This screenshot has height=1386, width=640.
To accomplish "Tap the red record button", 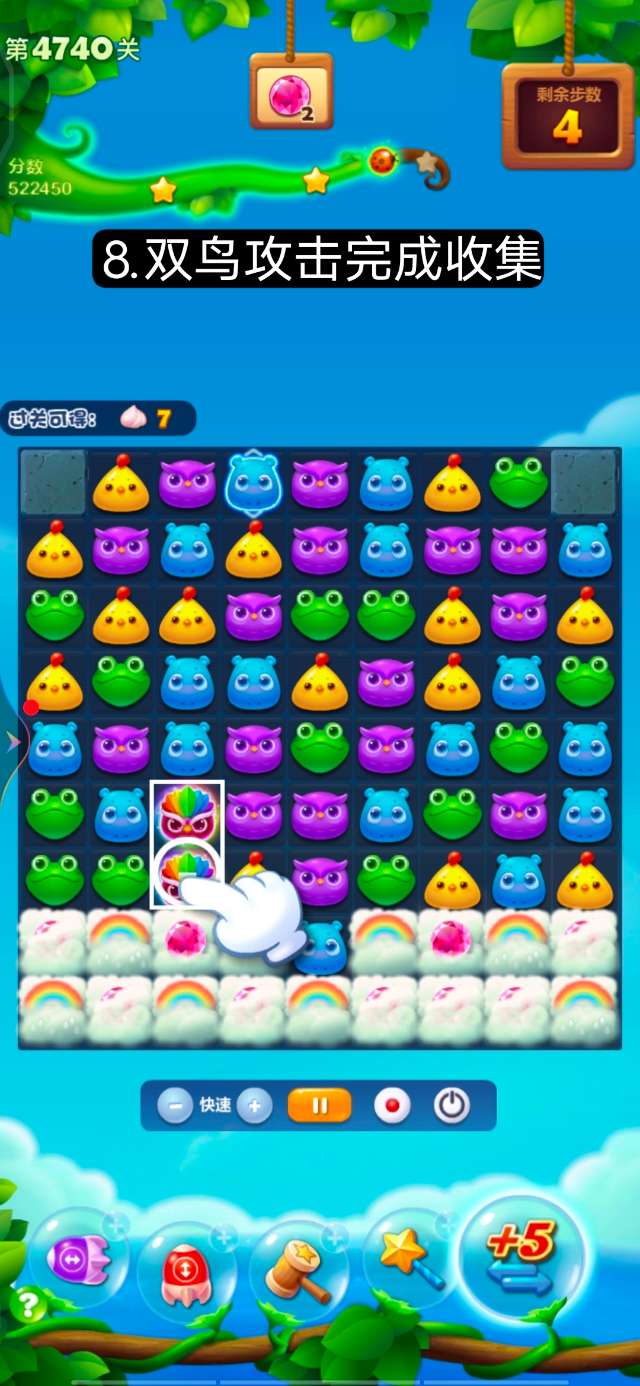I will coord(392,1106).
